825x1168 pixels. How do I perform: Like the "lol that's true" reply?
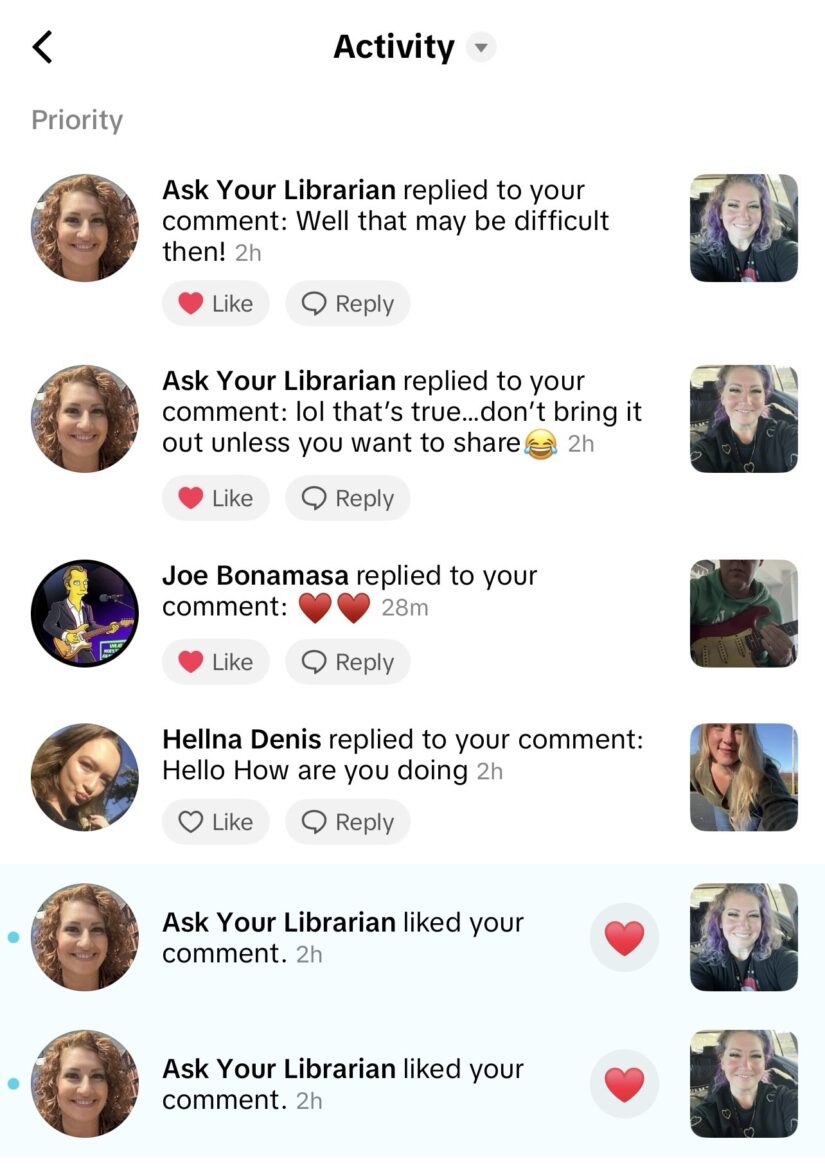(216, 498)
